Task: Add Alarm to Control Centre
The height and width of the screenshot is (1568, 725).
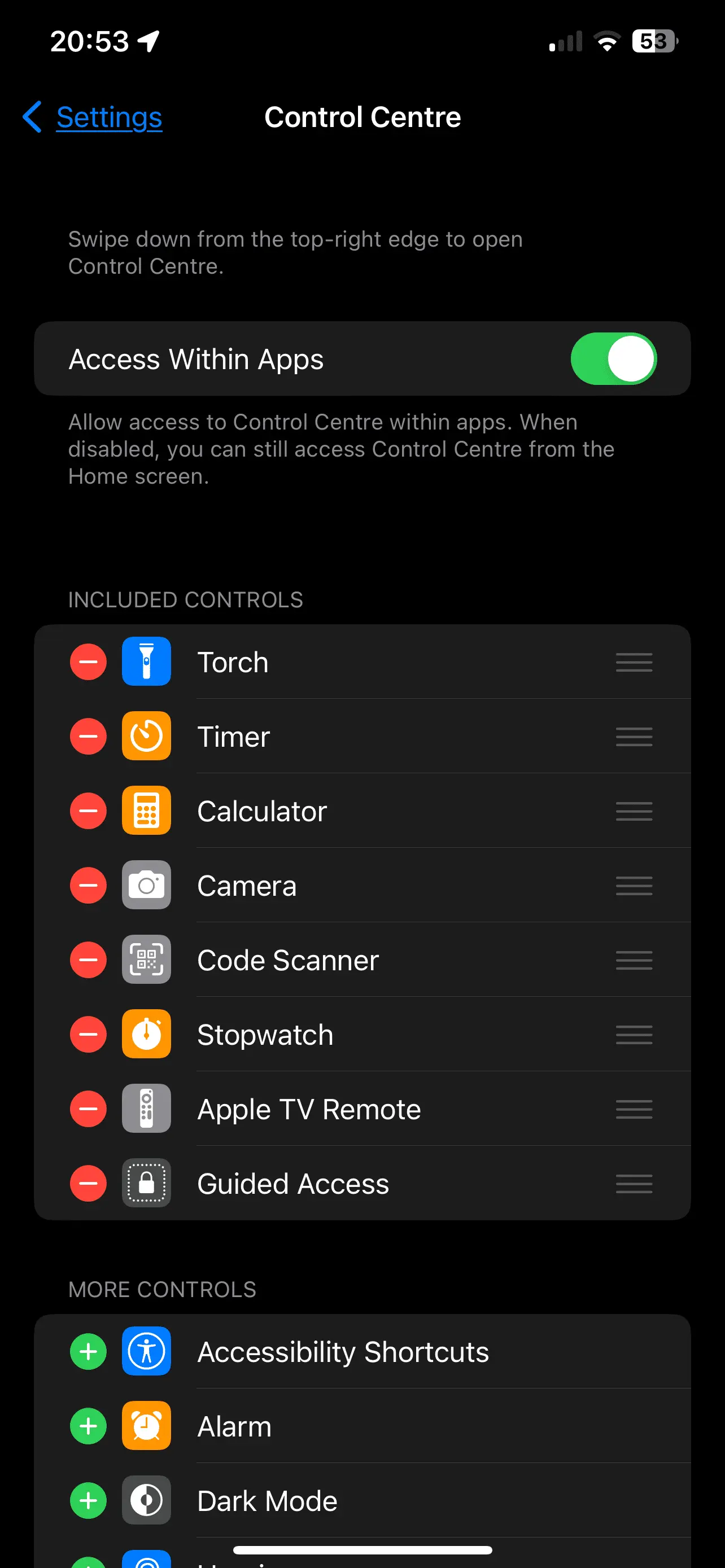Action: [88, 1426]
